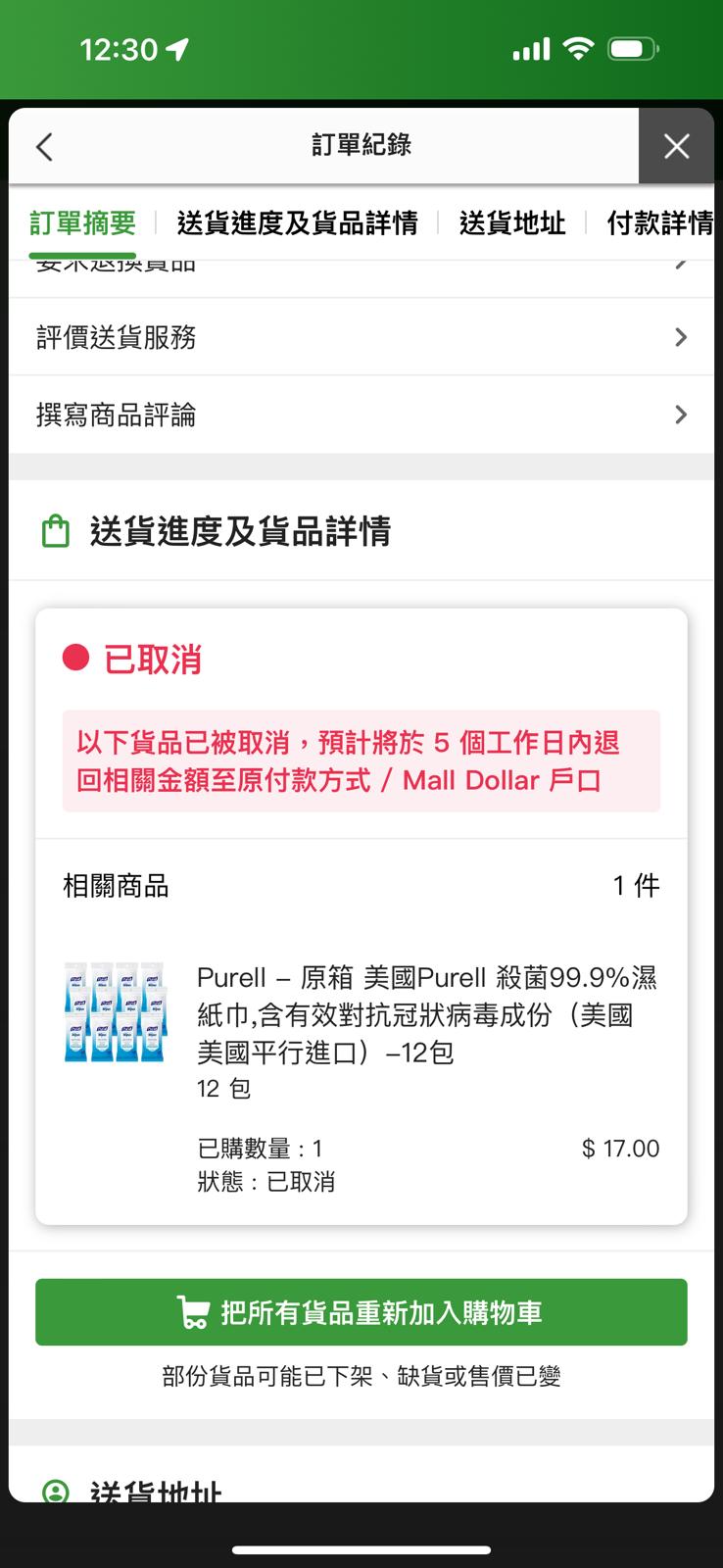This screenshot has width=723, height=1568.
Task: Open 評價送貨服務
Action: (x=361, y=337)
